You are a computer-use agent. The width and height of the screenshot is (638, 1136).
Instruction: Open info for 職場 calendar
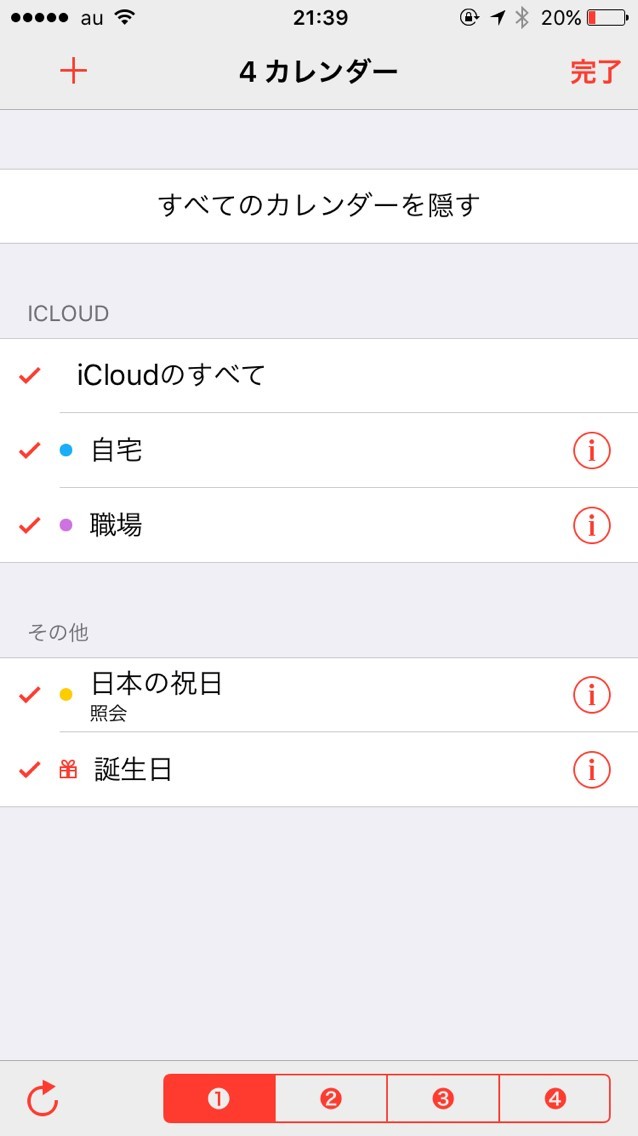point(591,524)
